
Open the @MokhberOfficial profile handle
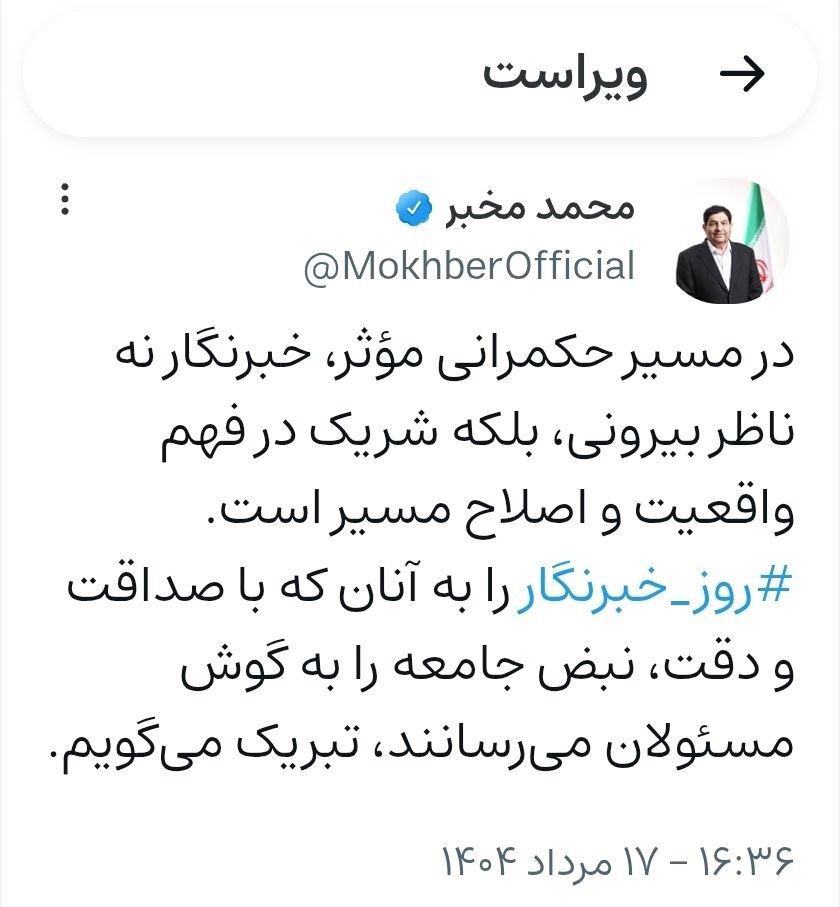pyautogui.click(x=468, y=266)
